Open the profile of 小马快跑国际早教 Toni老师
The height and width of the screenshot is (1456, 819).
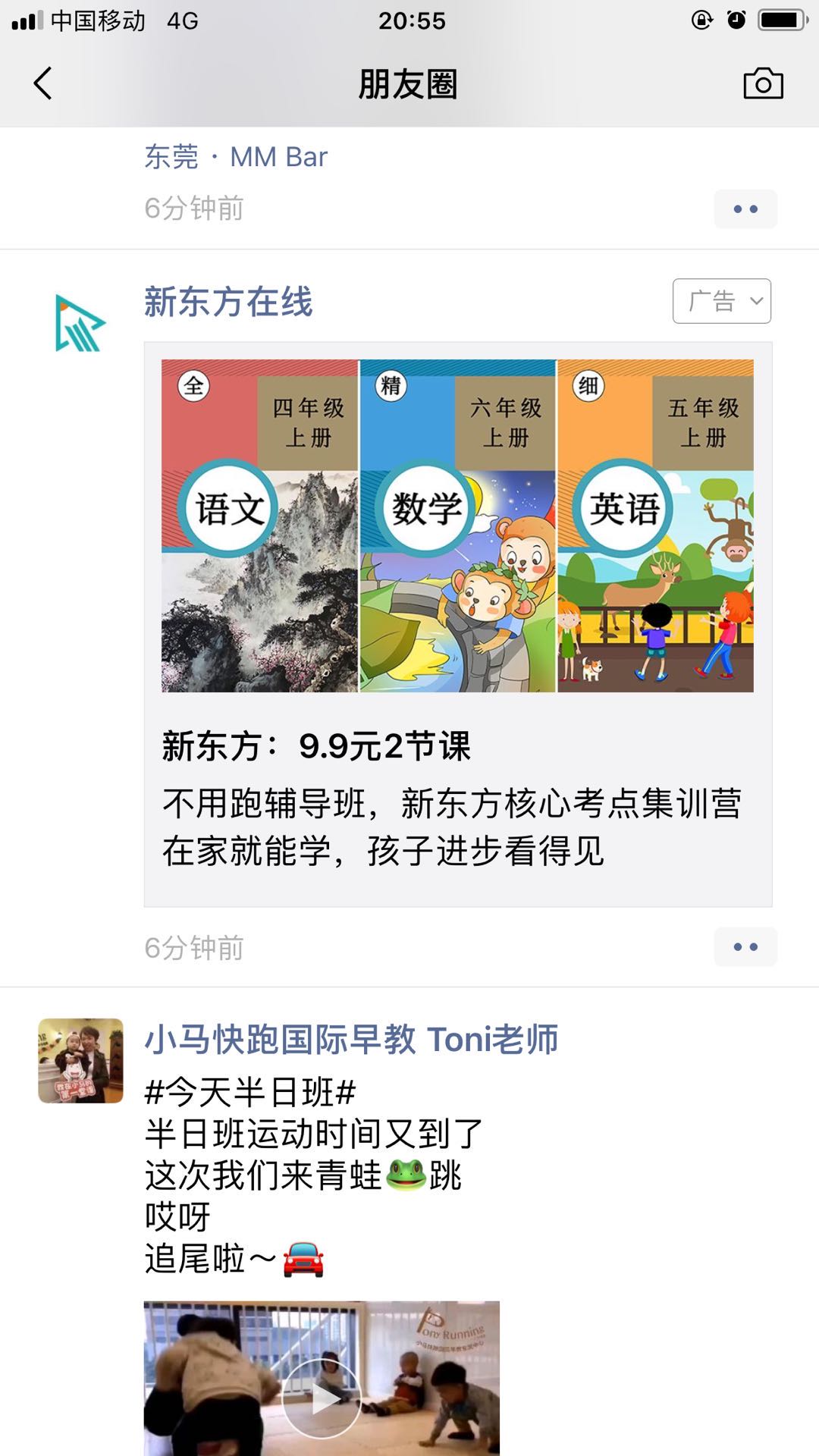(351, 1040)
